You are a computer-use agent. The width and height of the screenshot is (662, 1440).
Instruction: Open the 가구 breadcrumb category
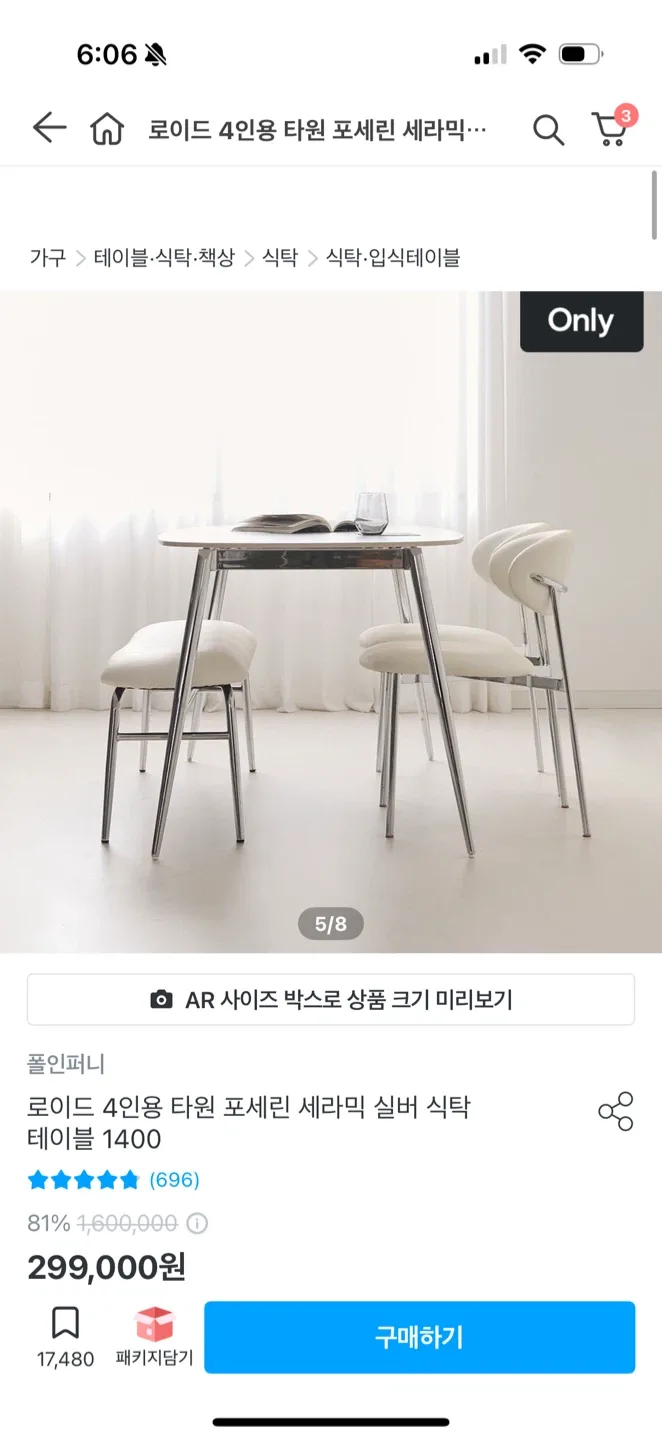(47, 258)
